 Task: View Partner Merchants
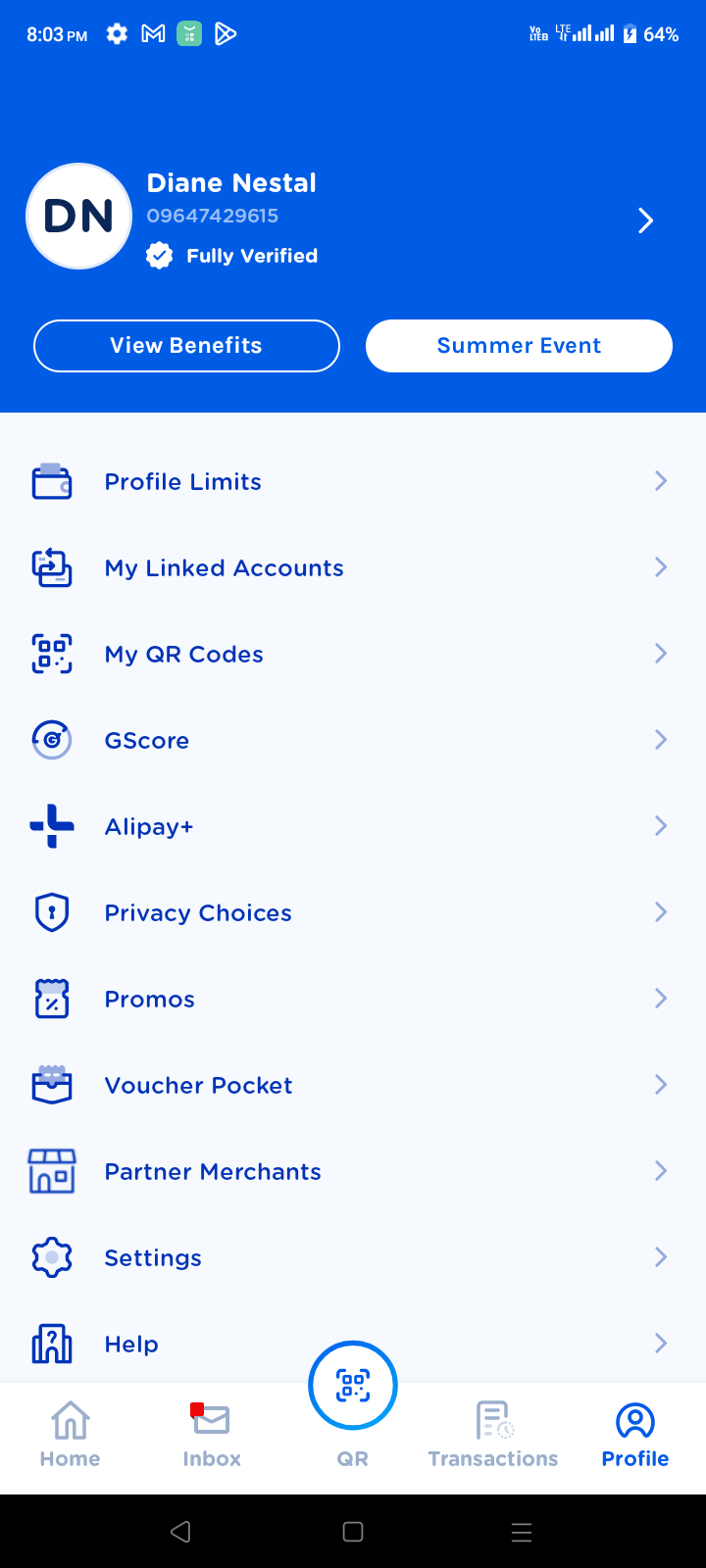coord(353,1172)
